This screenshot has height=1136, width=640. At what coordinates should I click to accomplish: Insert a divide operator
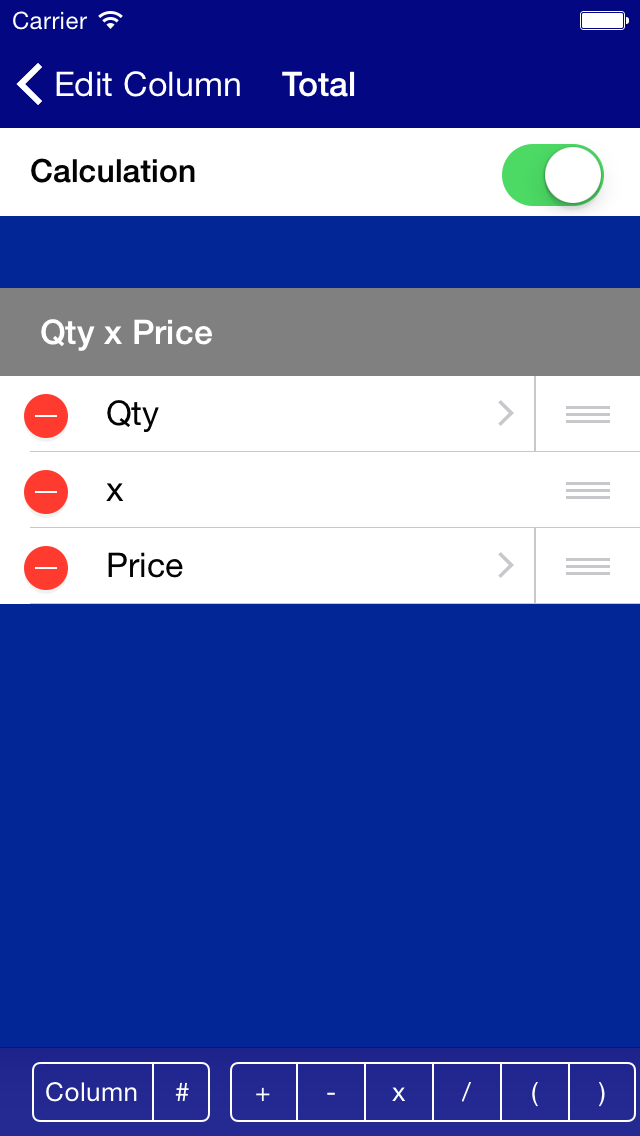pyautogui.click(x=466, y=1093)
